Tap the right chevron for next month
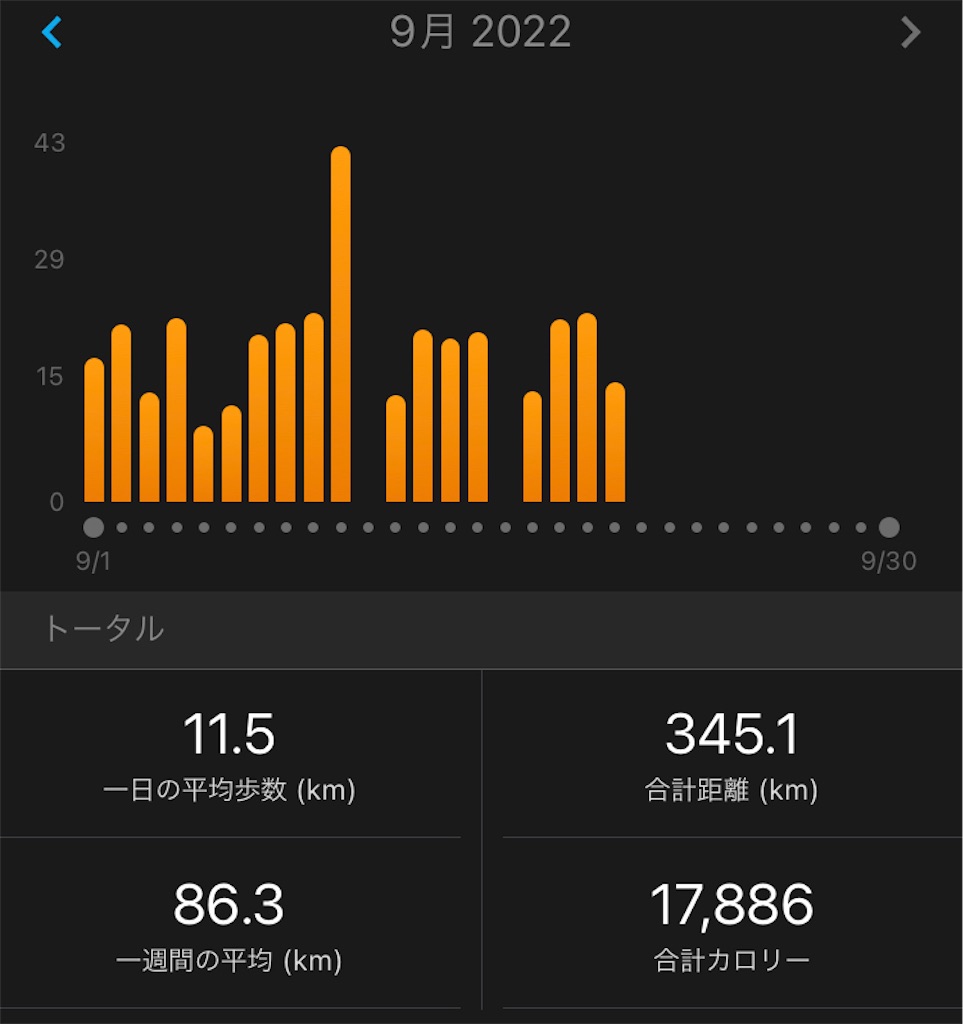Image resolution: width=963 pixels, height=1024 pixels. click(x=911, y=32)
